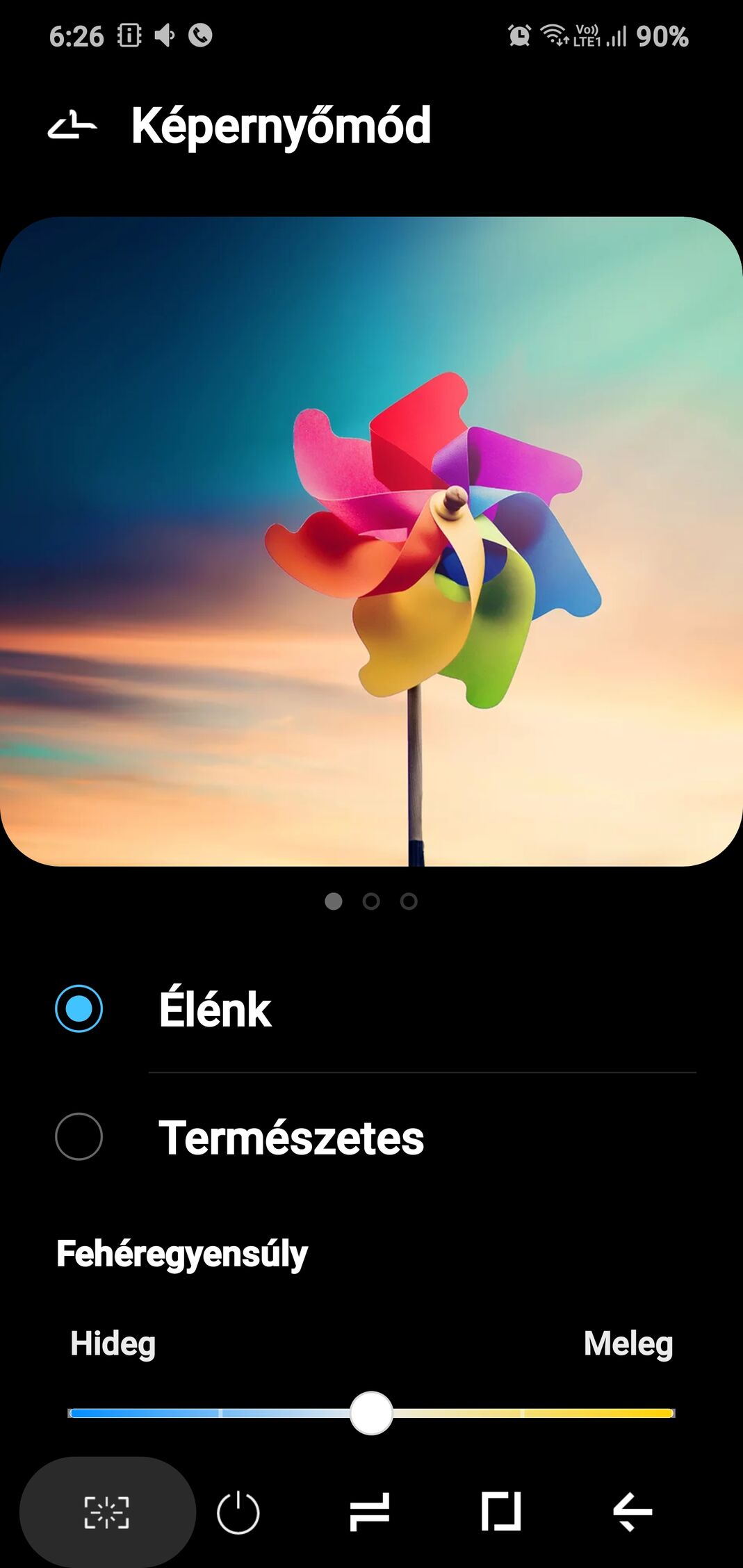The width and height of the screenshot is (743, 1568).
Task: Go back from the Képernyőmód screen
Action: point(72,126)
